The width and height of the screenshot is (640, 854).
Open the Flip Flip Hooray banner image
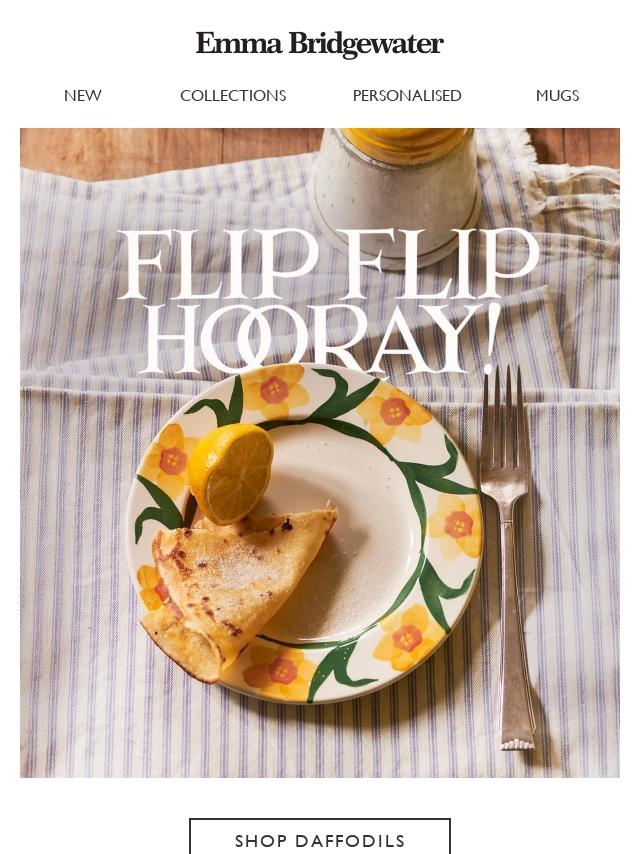click(320, 453)
